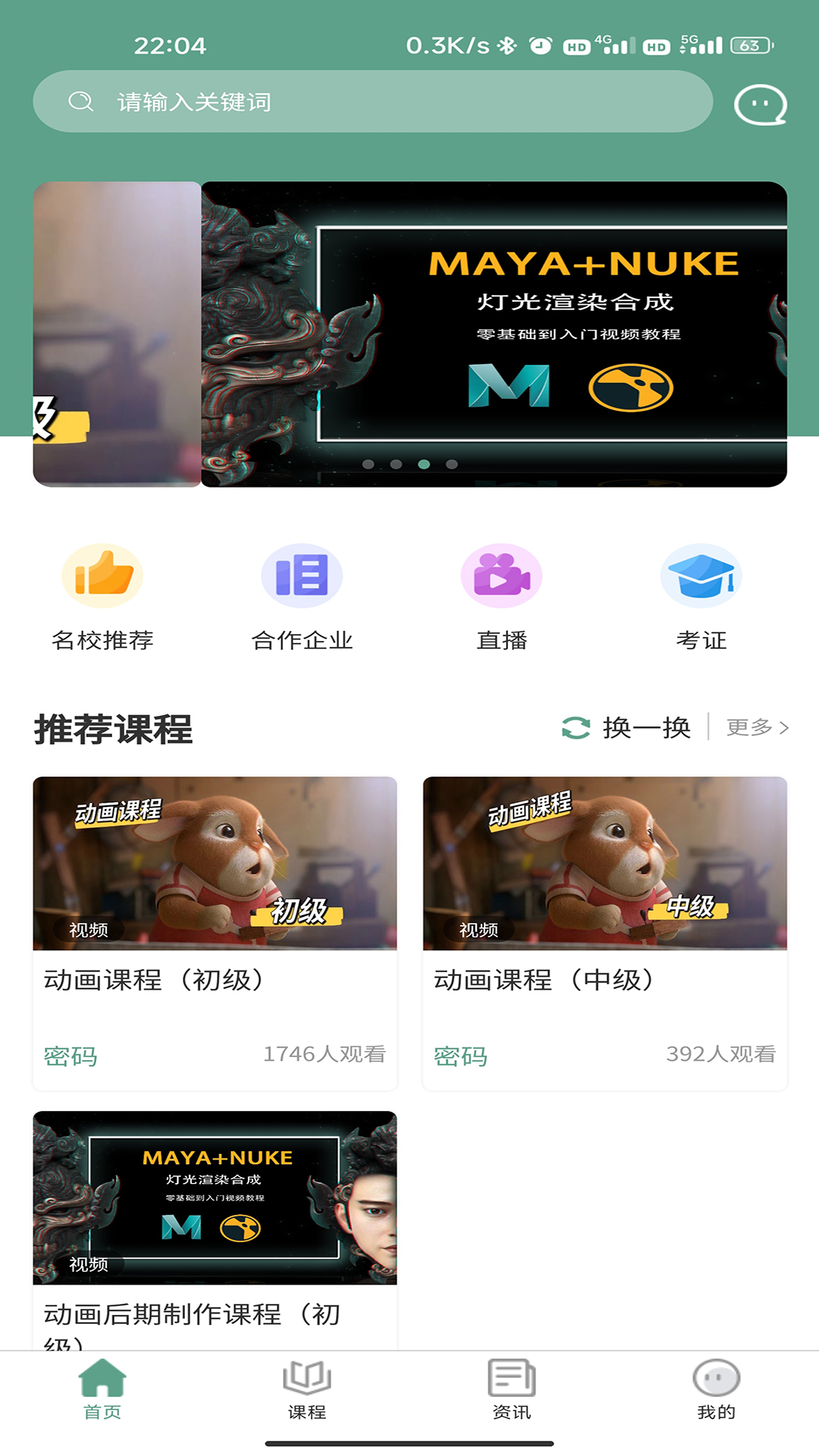
Task: Click the refresh icon next to 换一换
Action: pos(577,726)
